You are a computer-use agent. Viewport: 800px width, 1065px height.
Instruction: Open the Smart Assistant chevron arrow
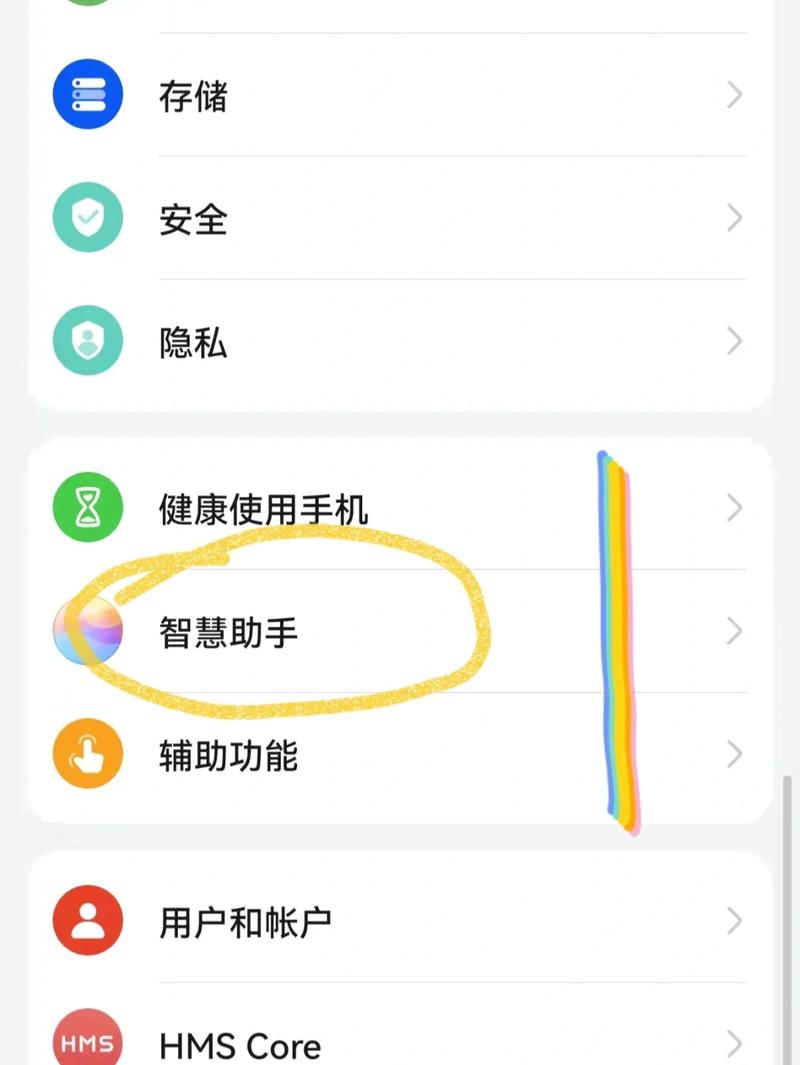coord(737,631)
